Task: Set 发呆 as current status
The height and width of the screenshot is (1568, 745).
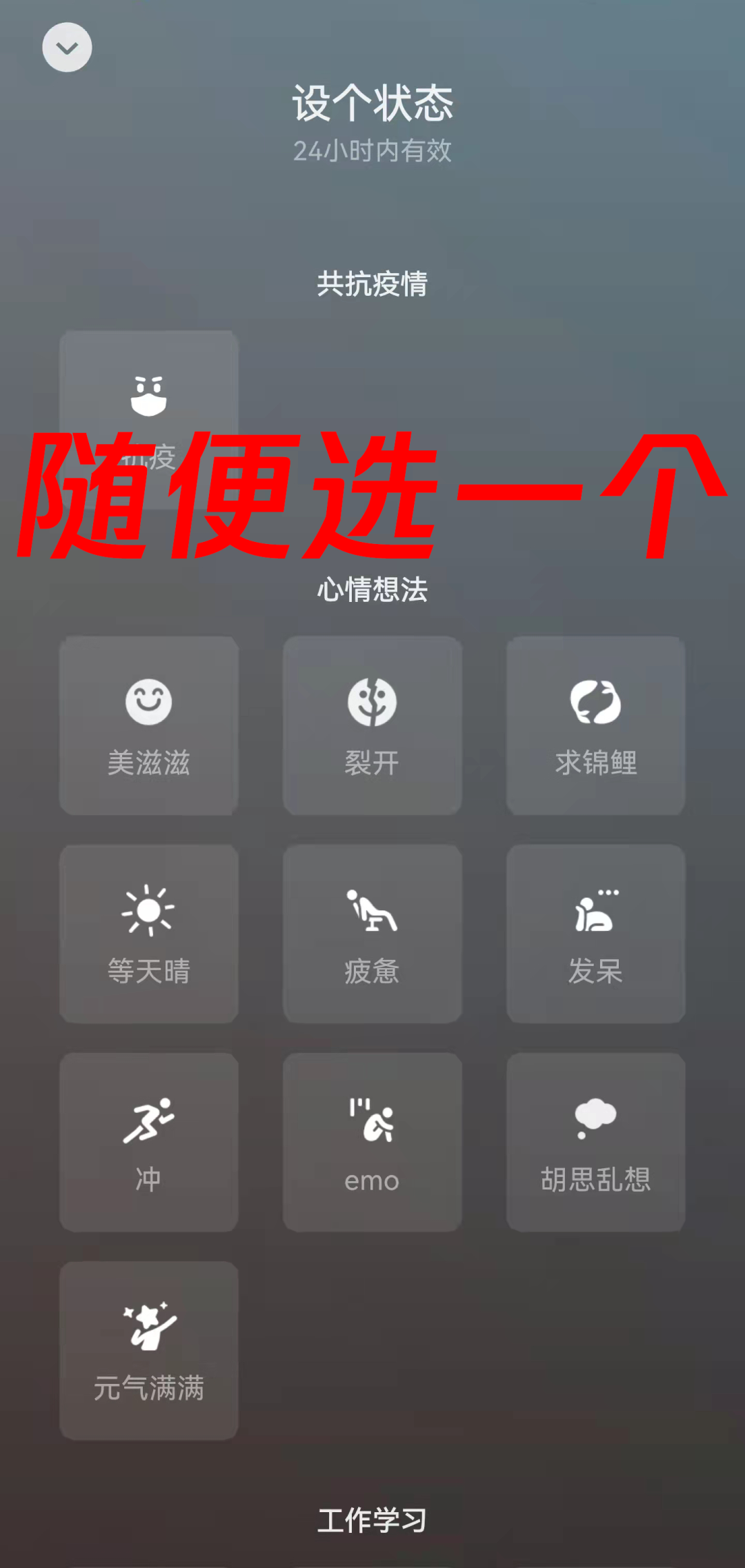Action: coord(596,934)
